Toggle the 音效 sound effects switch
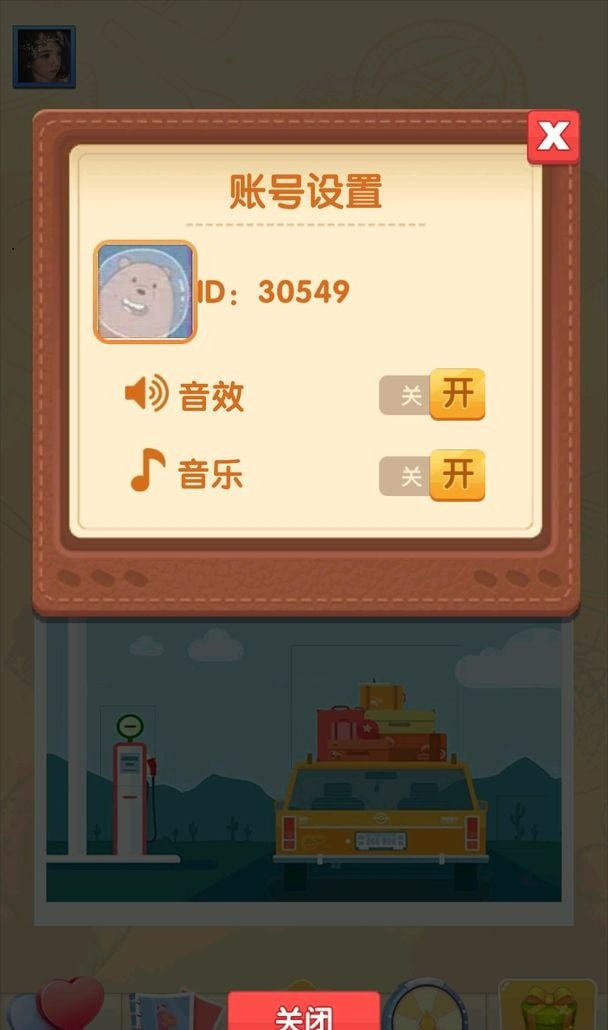 (x=432, y=394)
